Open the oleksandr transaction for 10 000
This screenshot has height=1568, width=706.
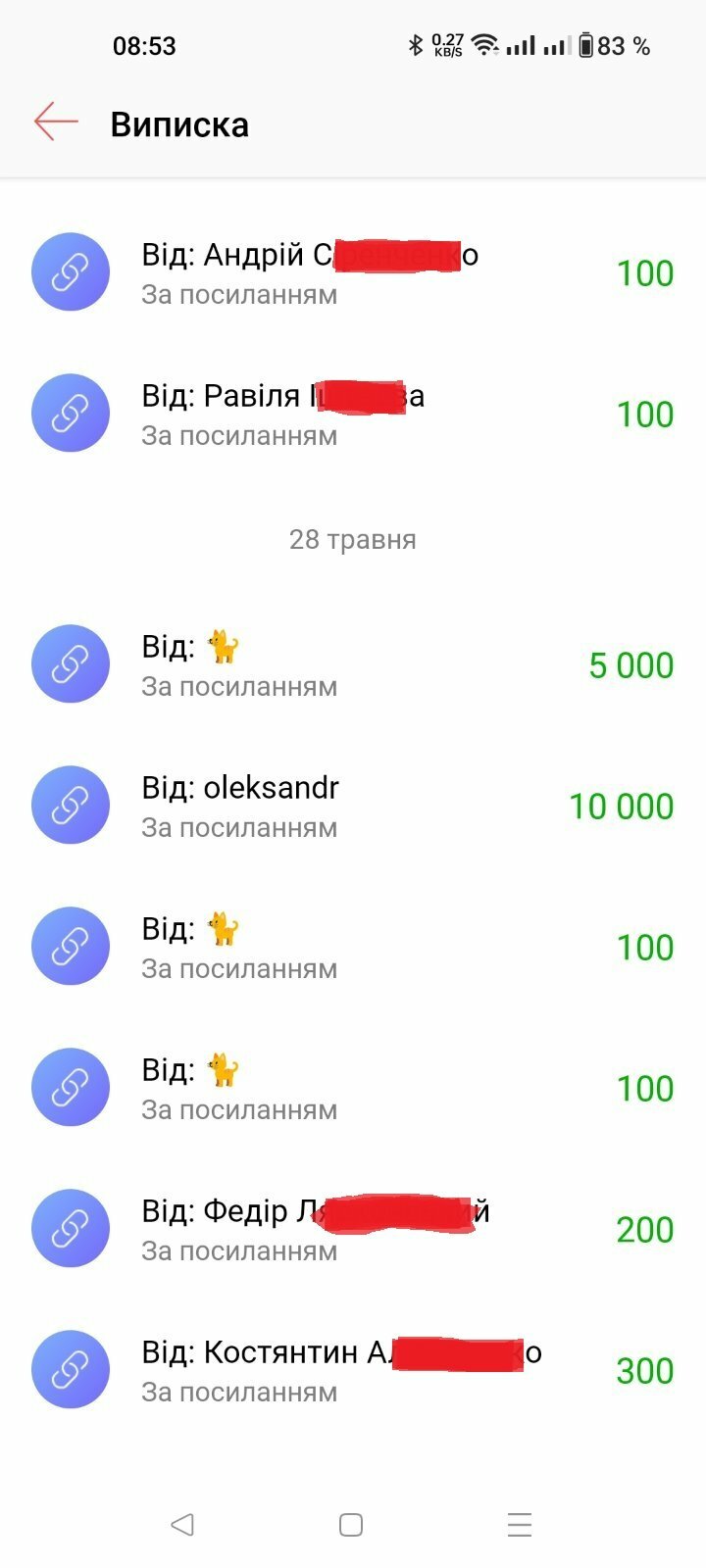(x=353, y=806)
